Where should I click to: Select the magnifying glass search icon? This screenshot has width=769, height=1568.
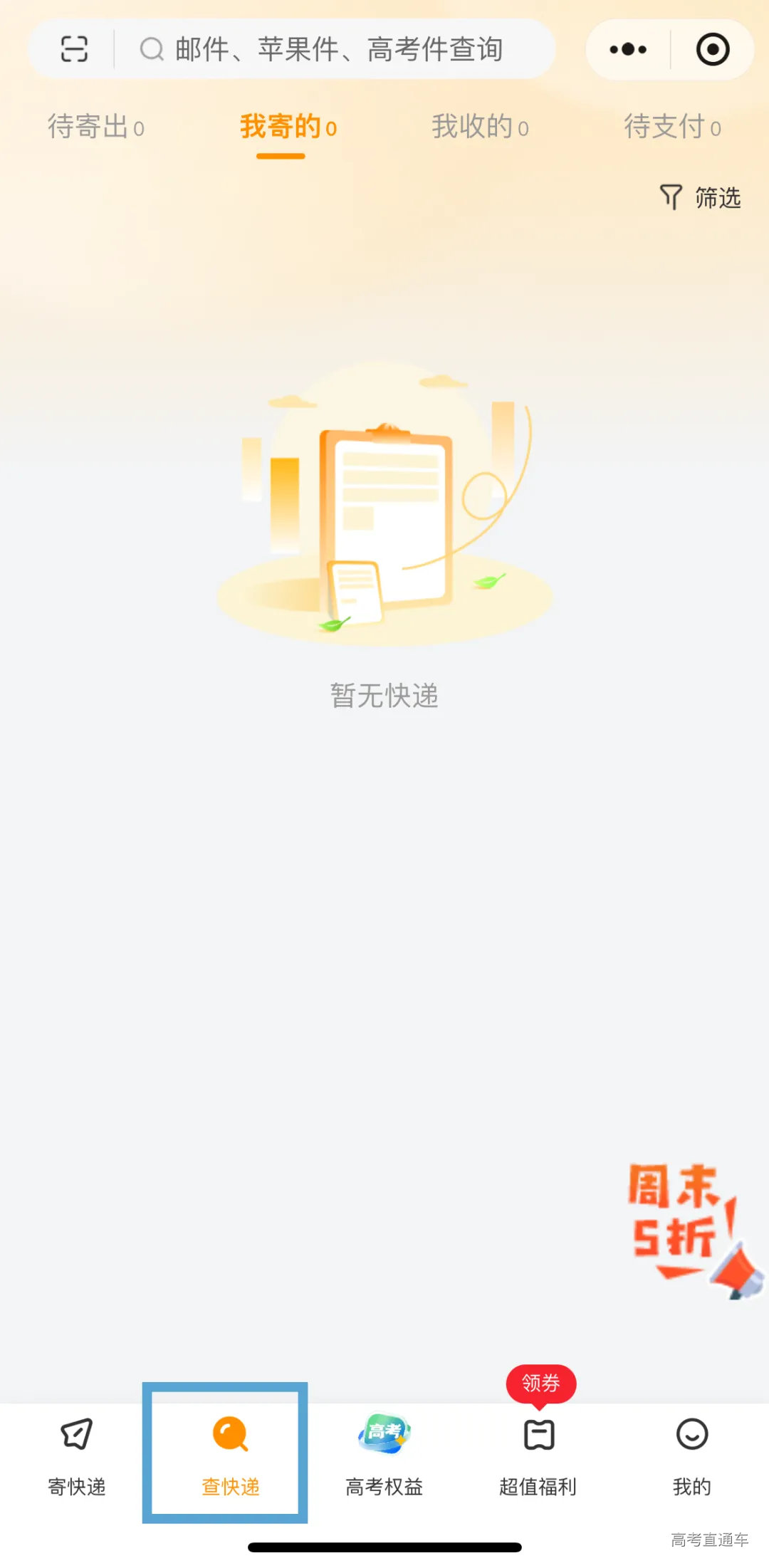150,49
